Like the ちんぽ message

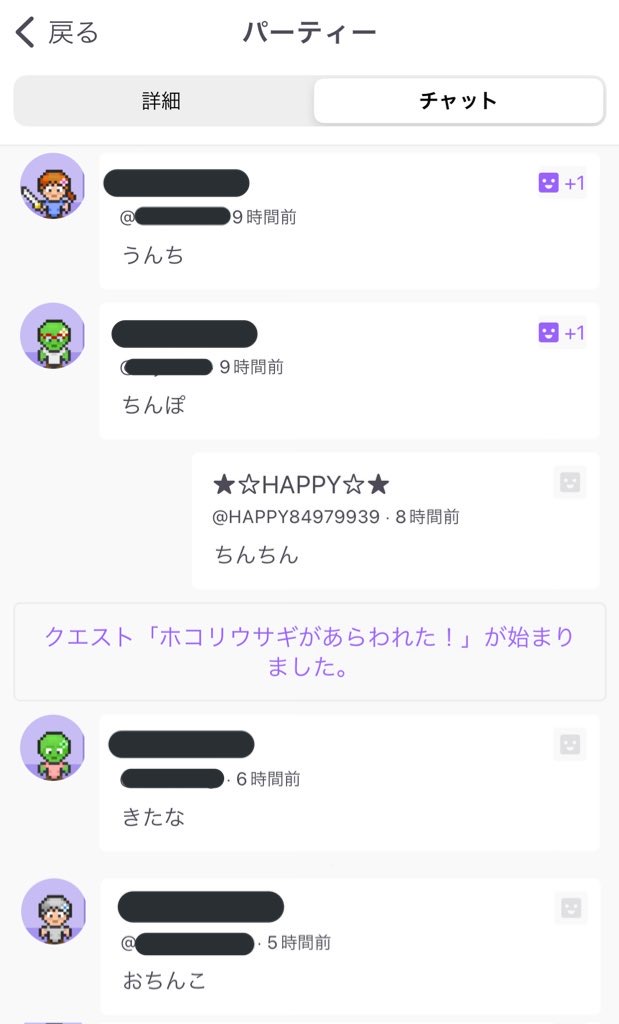click(561, 333)
